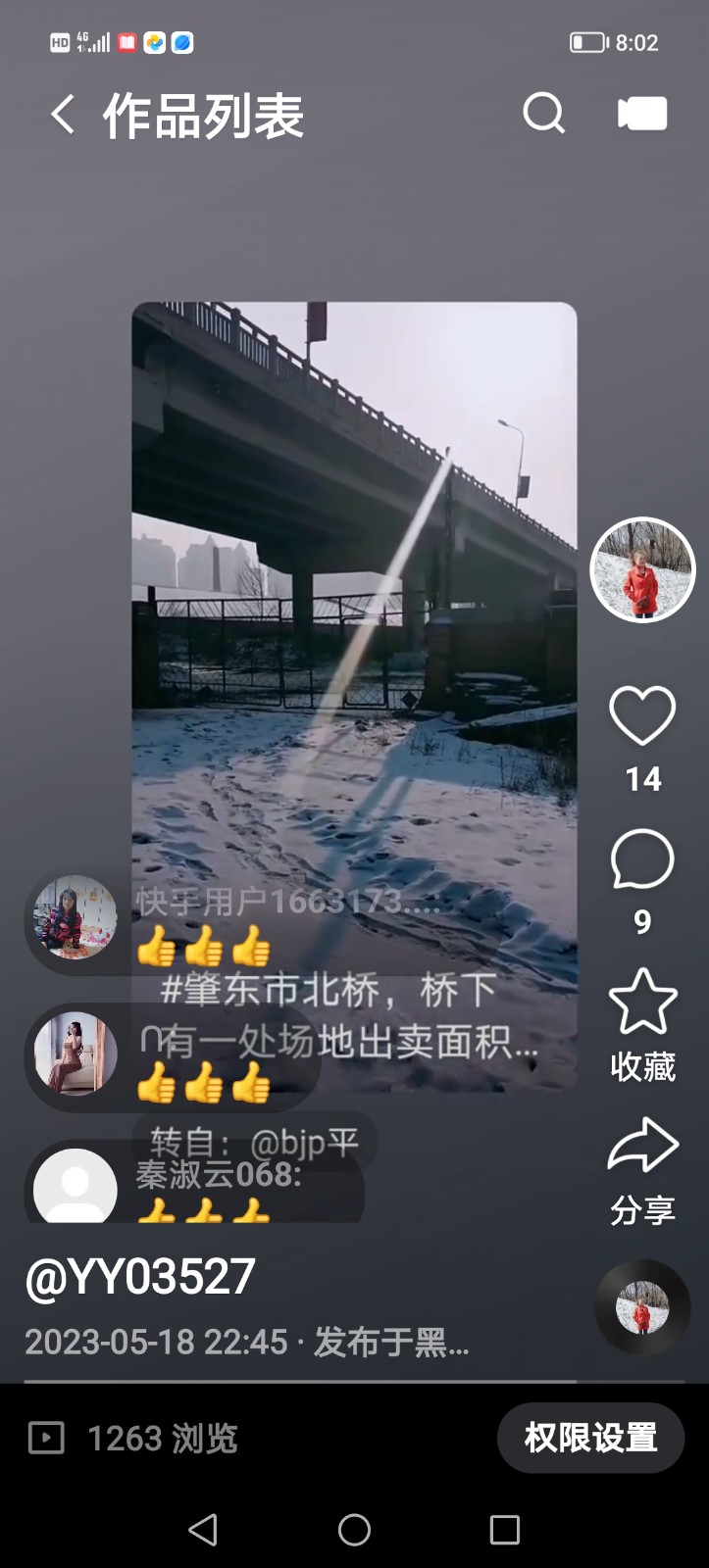Open comment by 快手用户1663173

coord(284,902)
